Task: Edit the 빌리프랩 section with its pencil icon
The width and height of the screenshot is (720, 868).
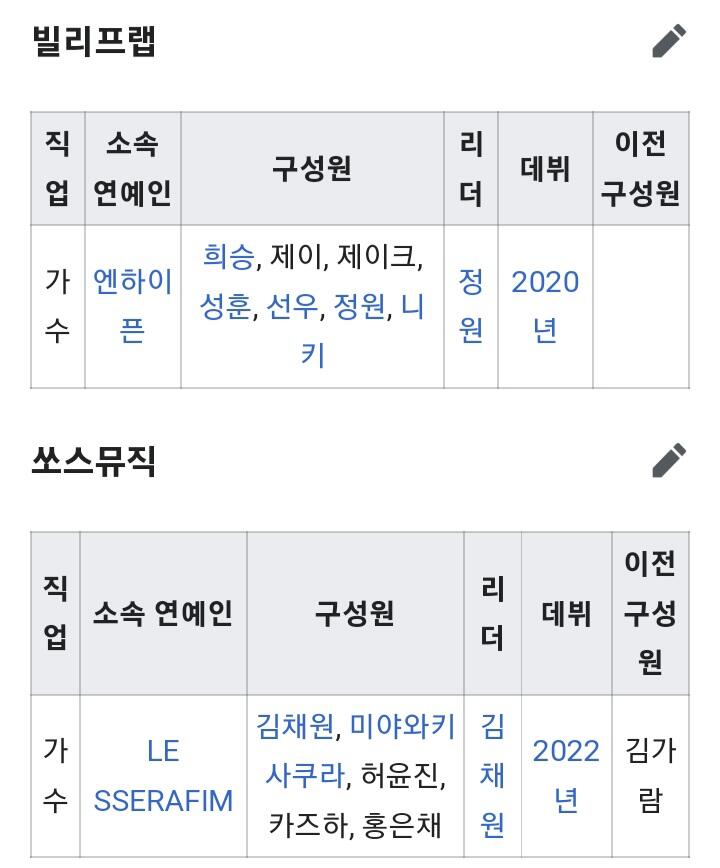Action: [669, 40]
